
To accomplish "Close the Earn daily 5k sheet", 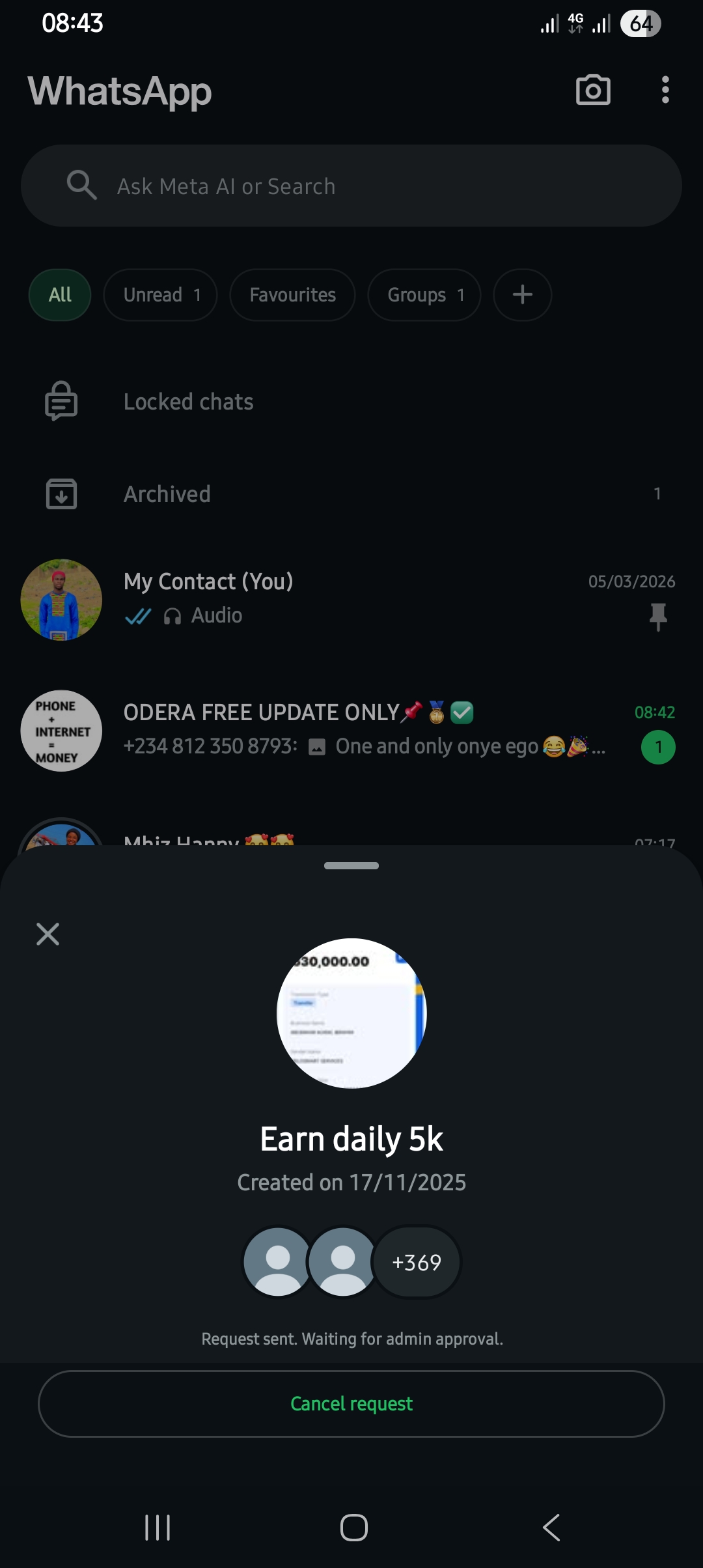I will (x=48, y=934).
